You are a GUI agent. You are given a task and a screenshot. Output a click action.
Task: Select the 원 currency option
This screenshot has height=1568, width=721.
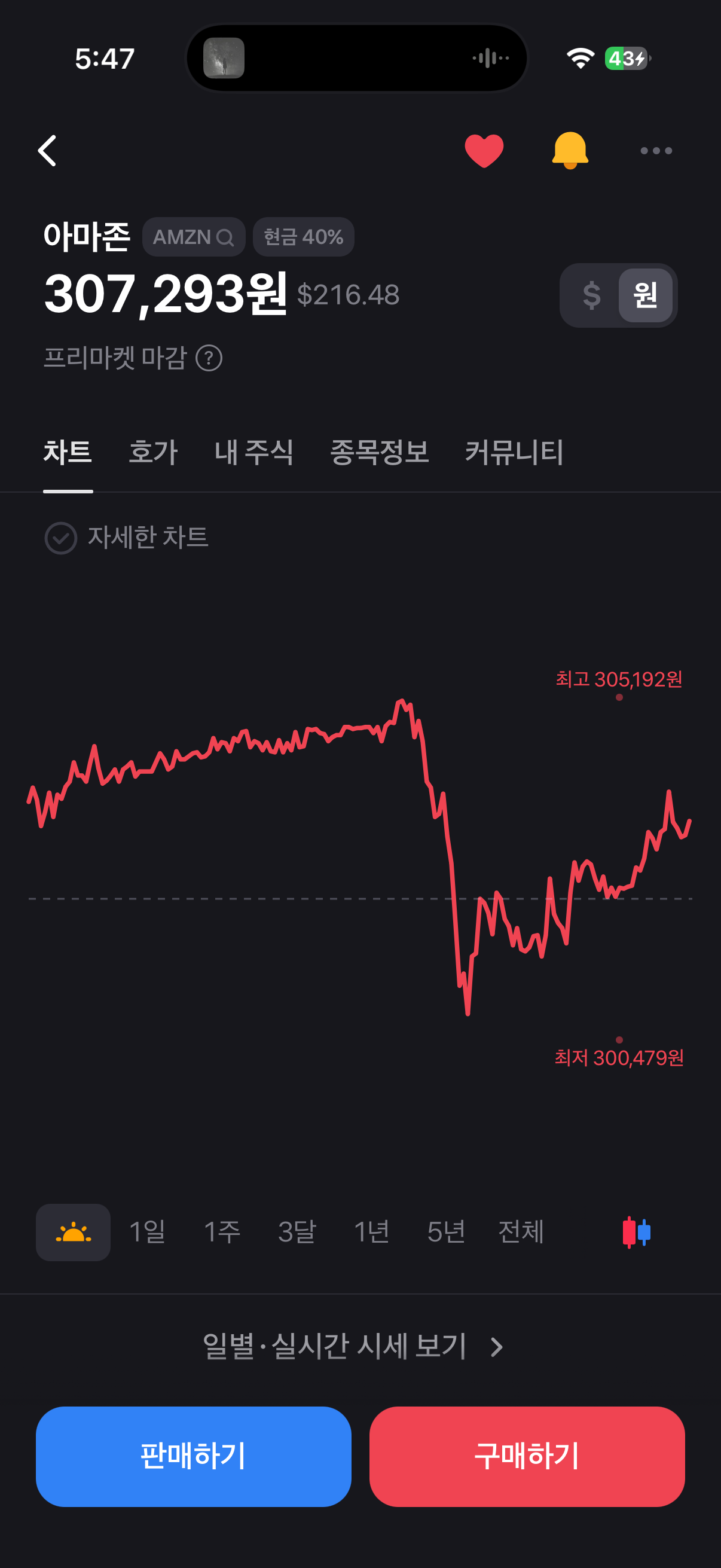645,295
